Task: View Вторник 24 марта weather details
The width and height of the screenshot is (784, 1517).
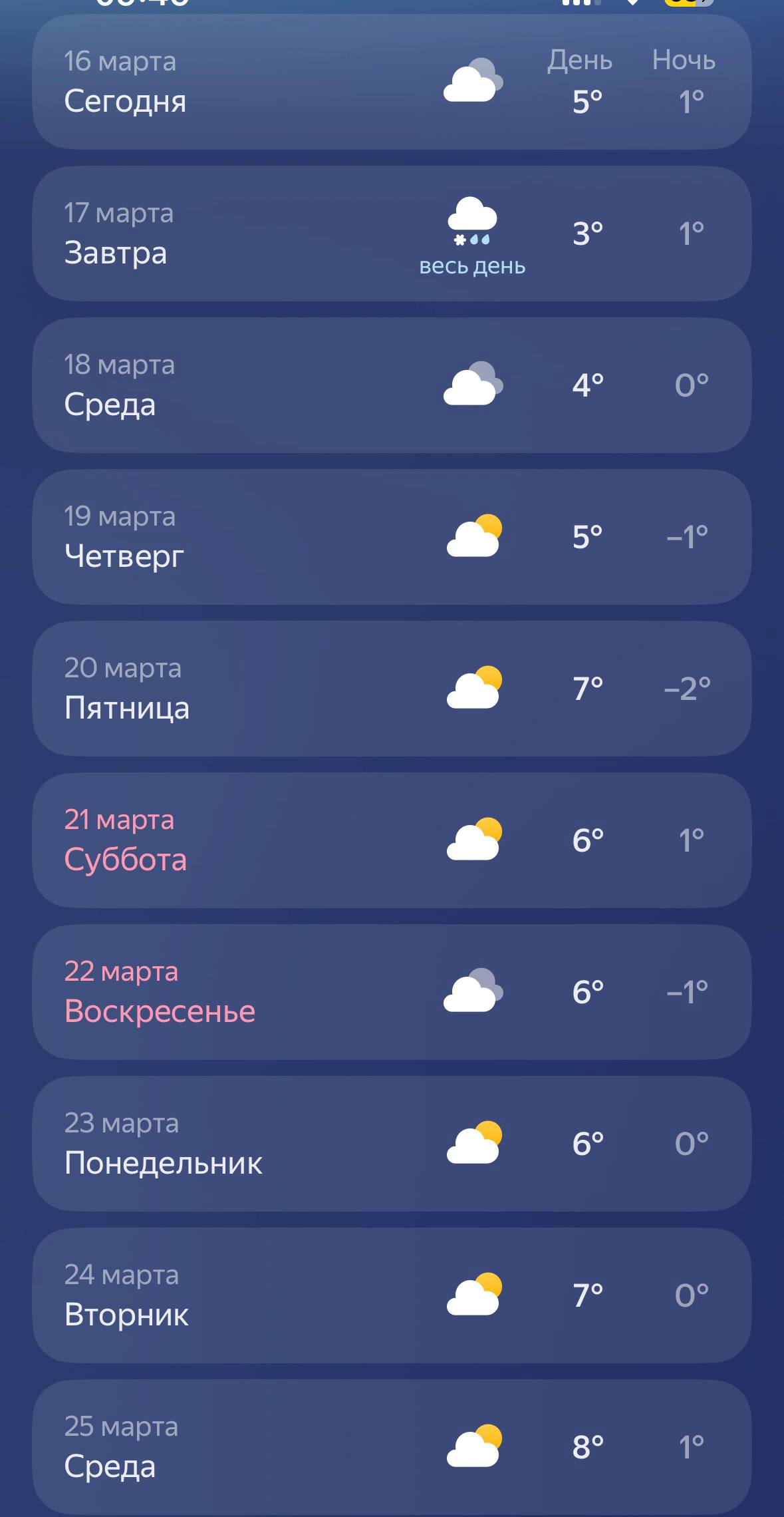Action: [392, 1295]
